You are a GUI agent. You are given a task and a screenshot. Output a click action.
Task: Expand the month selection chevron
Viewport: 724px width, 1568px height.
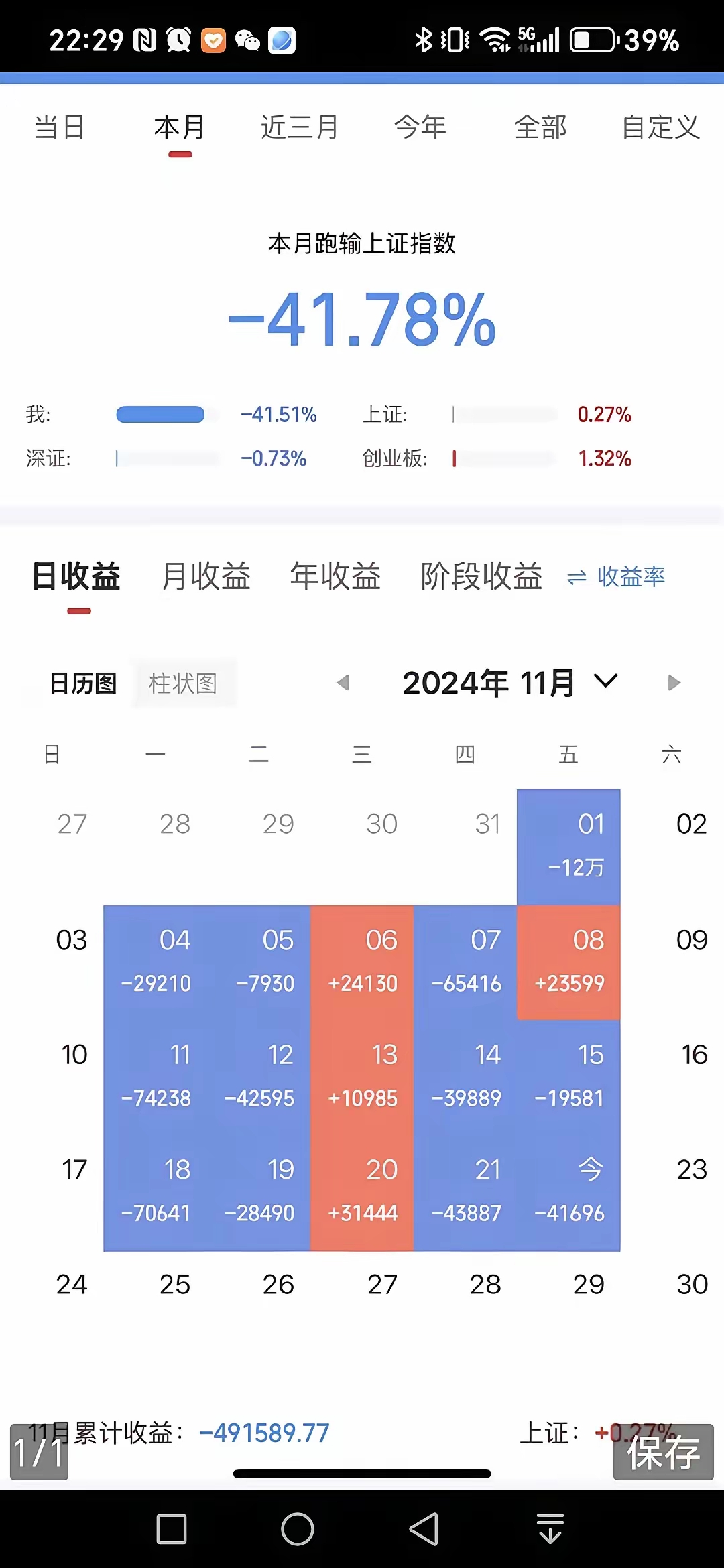pyautogui.click(x=604, y=681)
